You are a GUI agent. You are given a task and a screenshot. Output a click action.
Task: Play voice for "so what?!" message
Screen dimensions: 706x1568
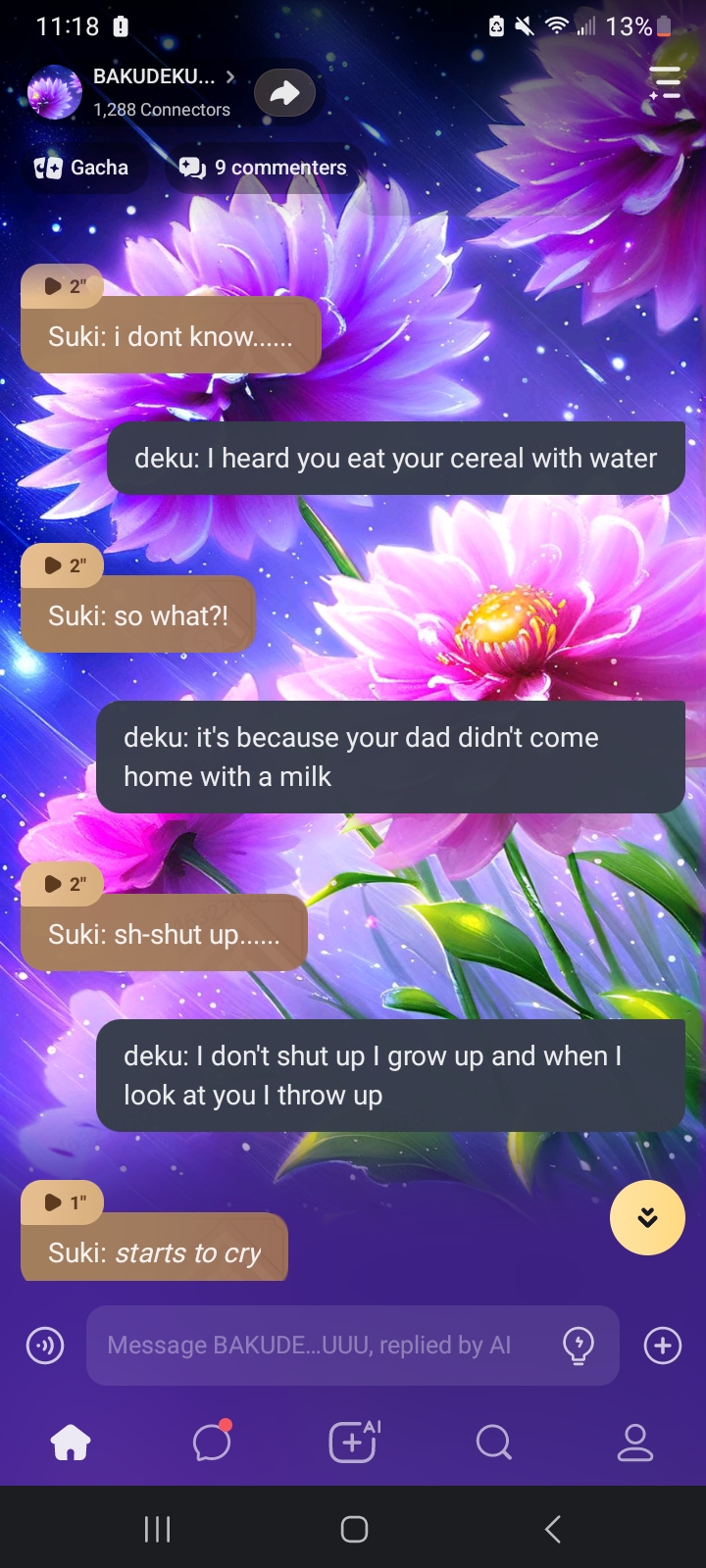63,565
